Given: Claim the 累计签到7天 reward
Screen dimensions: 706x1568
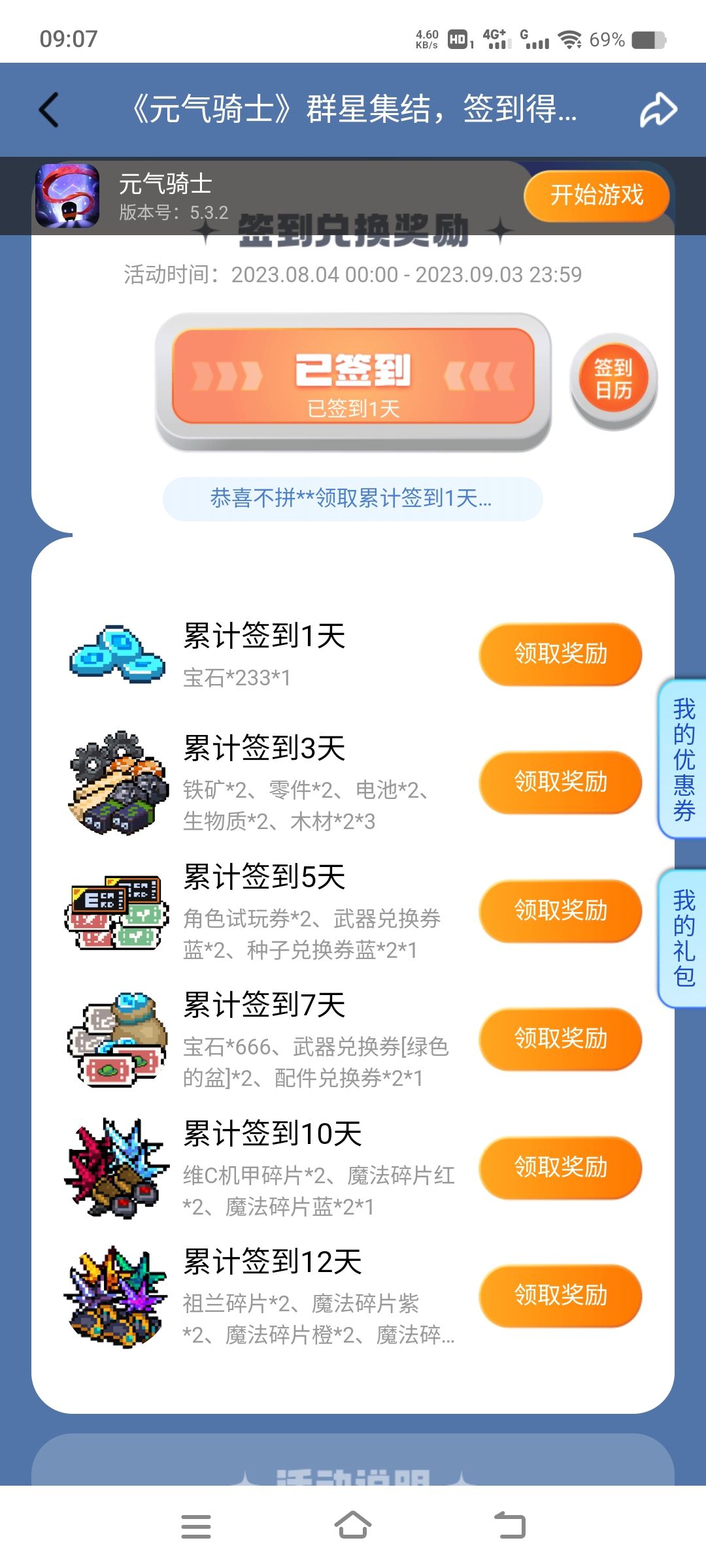Looking at the screenshot, I should (560, 1039).
